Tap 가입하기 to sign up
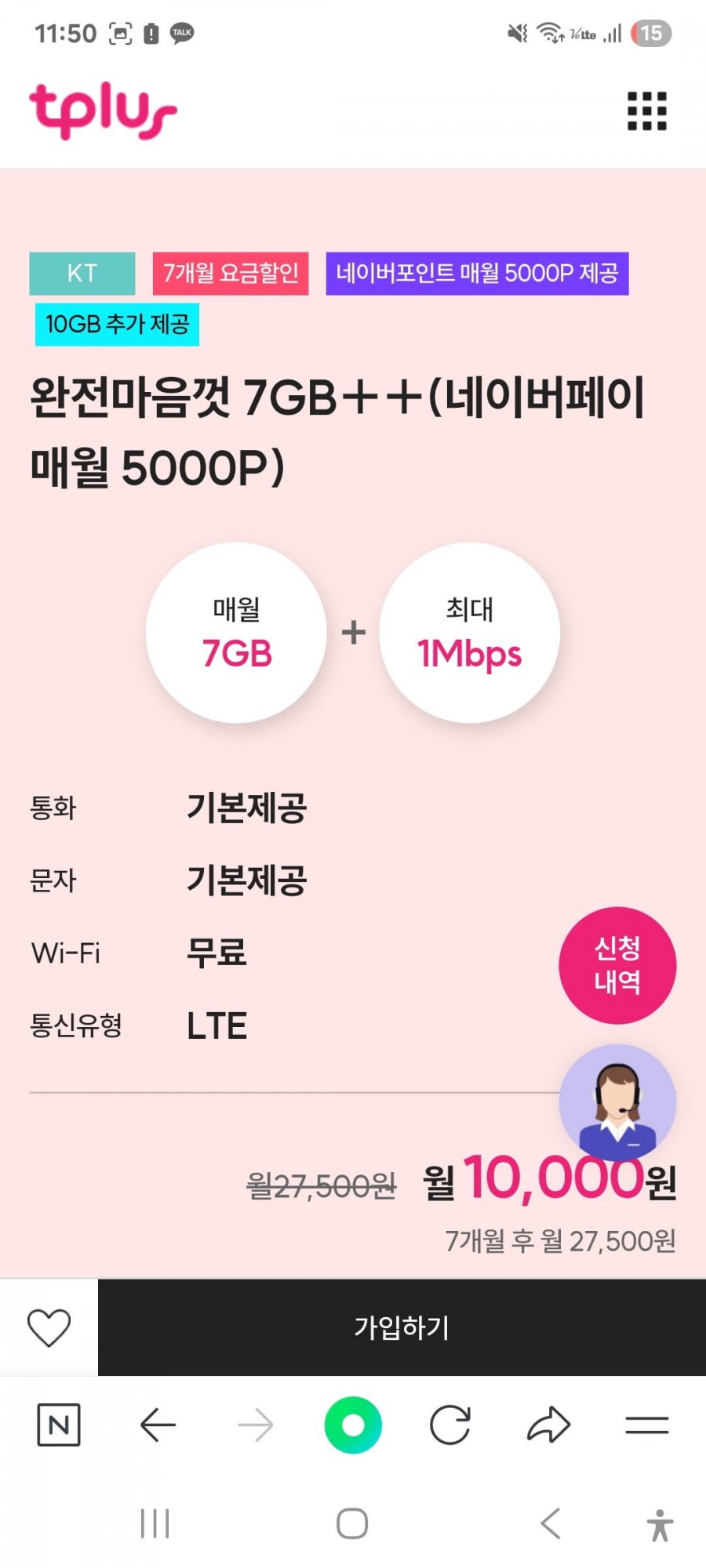This screenshot has width=706, height=1568. pyautogui.click(x=402, y=1327)
